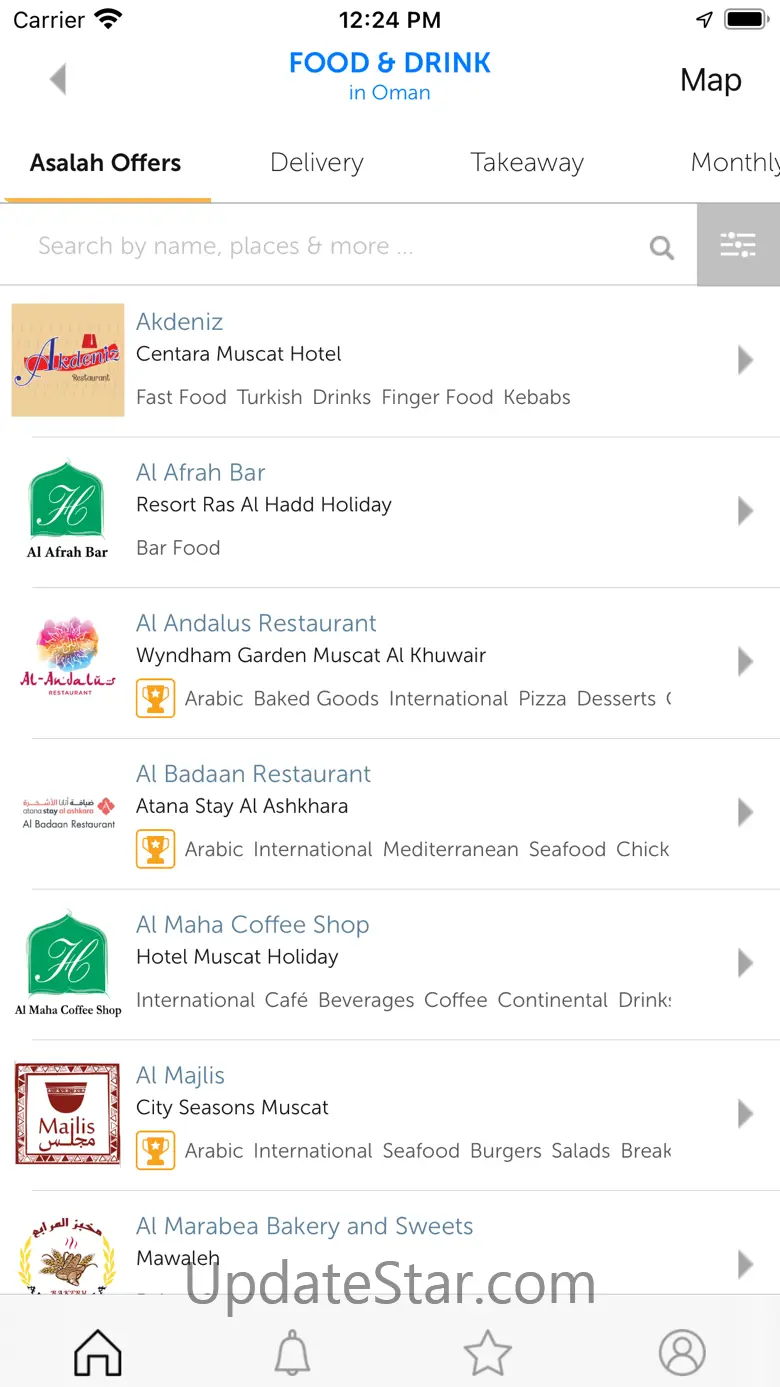This screenshot has height=1387, width=780.
Task: Switch to the Delivery tab
Action: coord(316,163)
